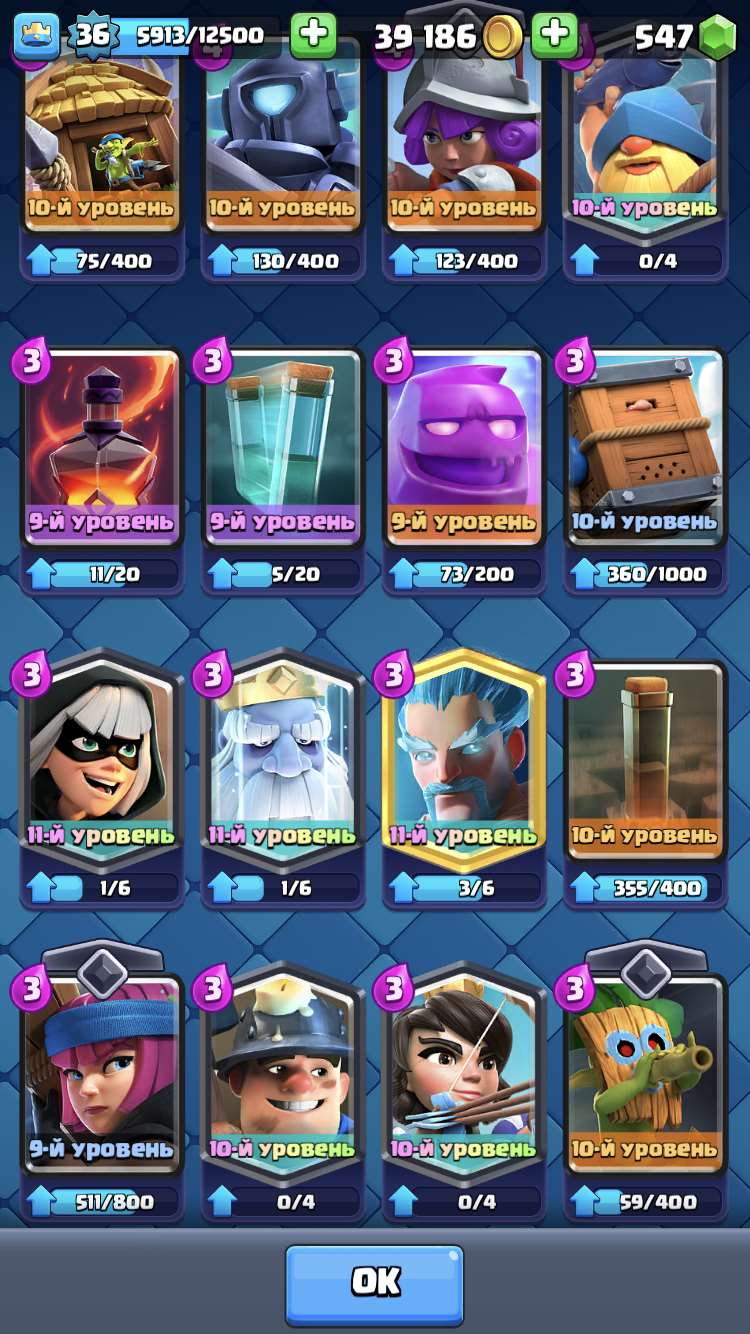The height and width of the screenshot is (1334, 750).
Task: Open the Dart Goblin card
Action: coord(645,1075)
